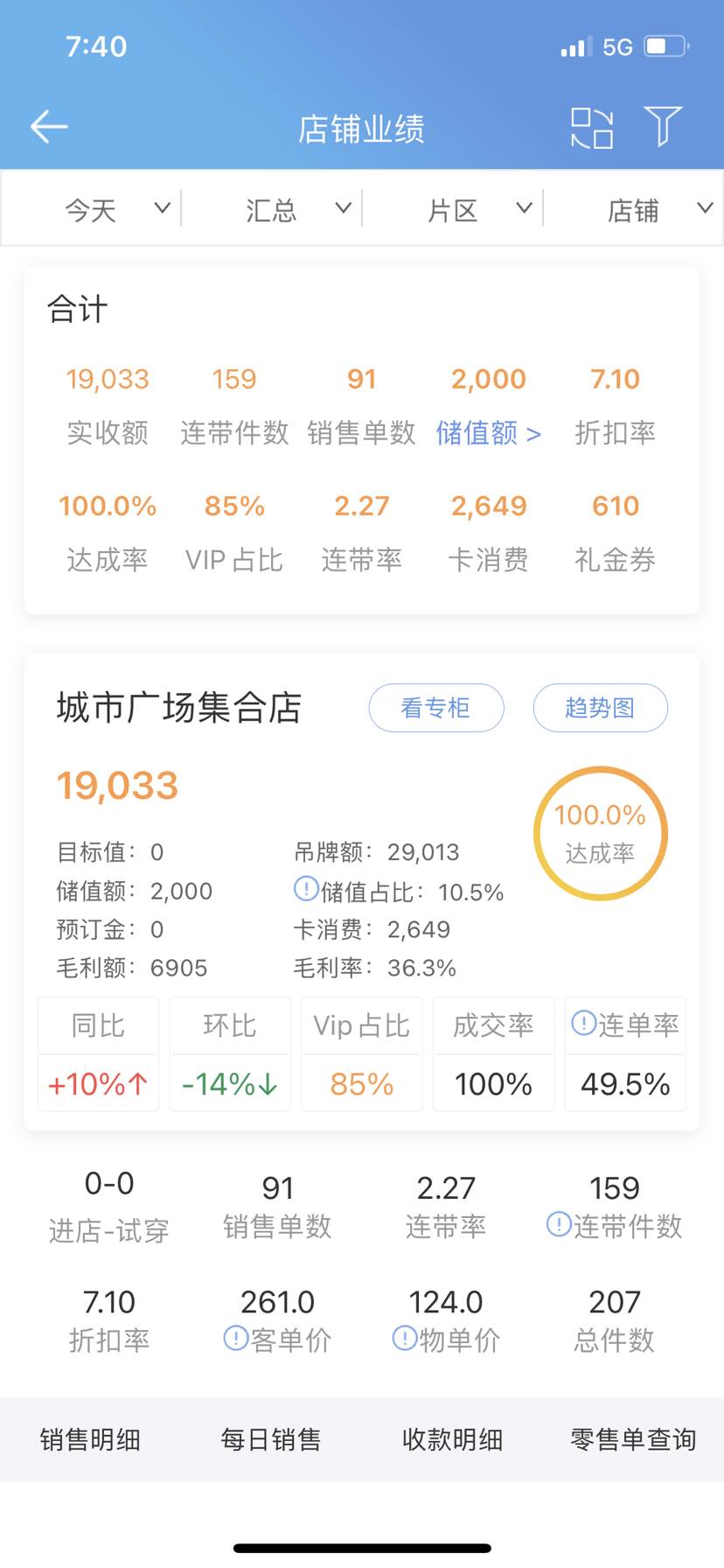The image size is (724, 1568).
Task: Open 收款明细 payment details
Action: (x=452, y=1439)
